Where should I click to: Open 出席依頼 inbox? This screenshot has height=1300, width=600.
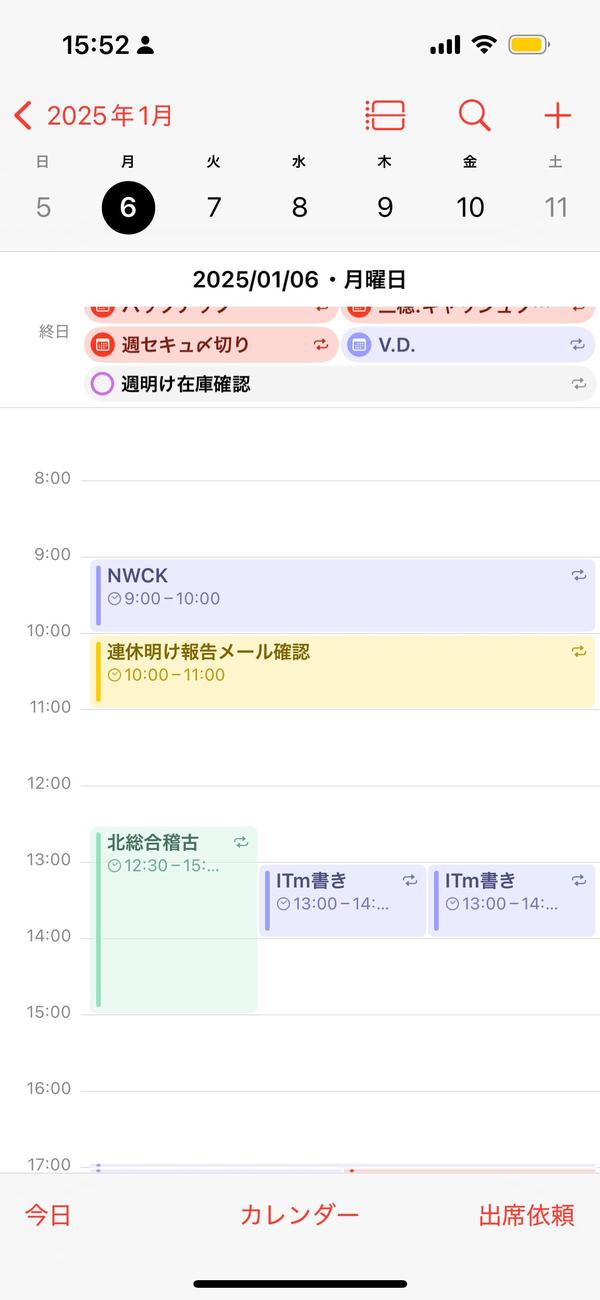[x=526, y=1216]
